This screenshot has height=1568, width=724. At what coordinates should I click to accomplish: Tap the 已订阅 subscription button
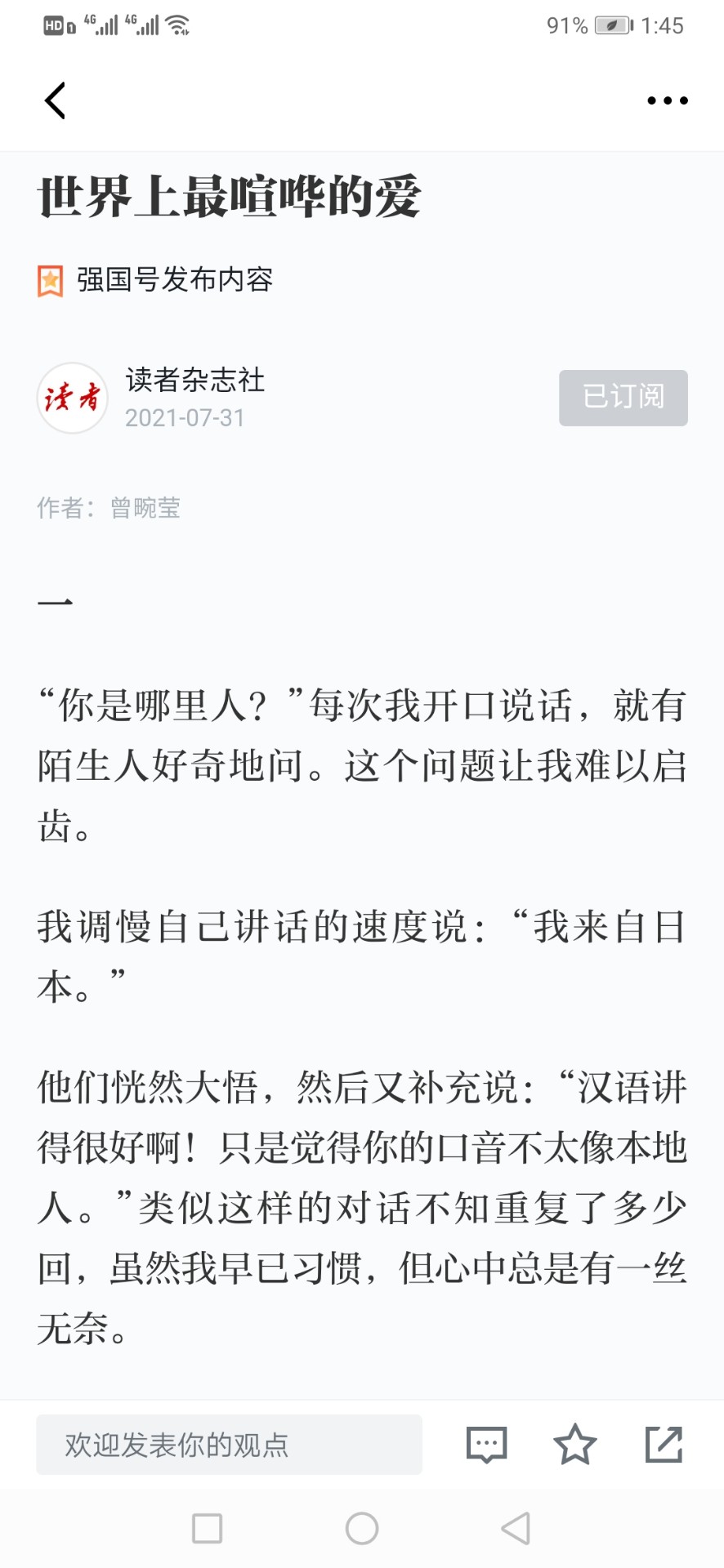pos(623,398)
